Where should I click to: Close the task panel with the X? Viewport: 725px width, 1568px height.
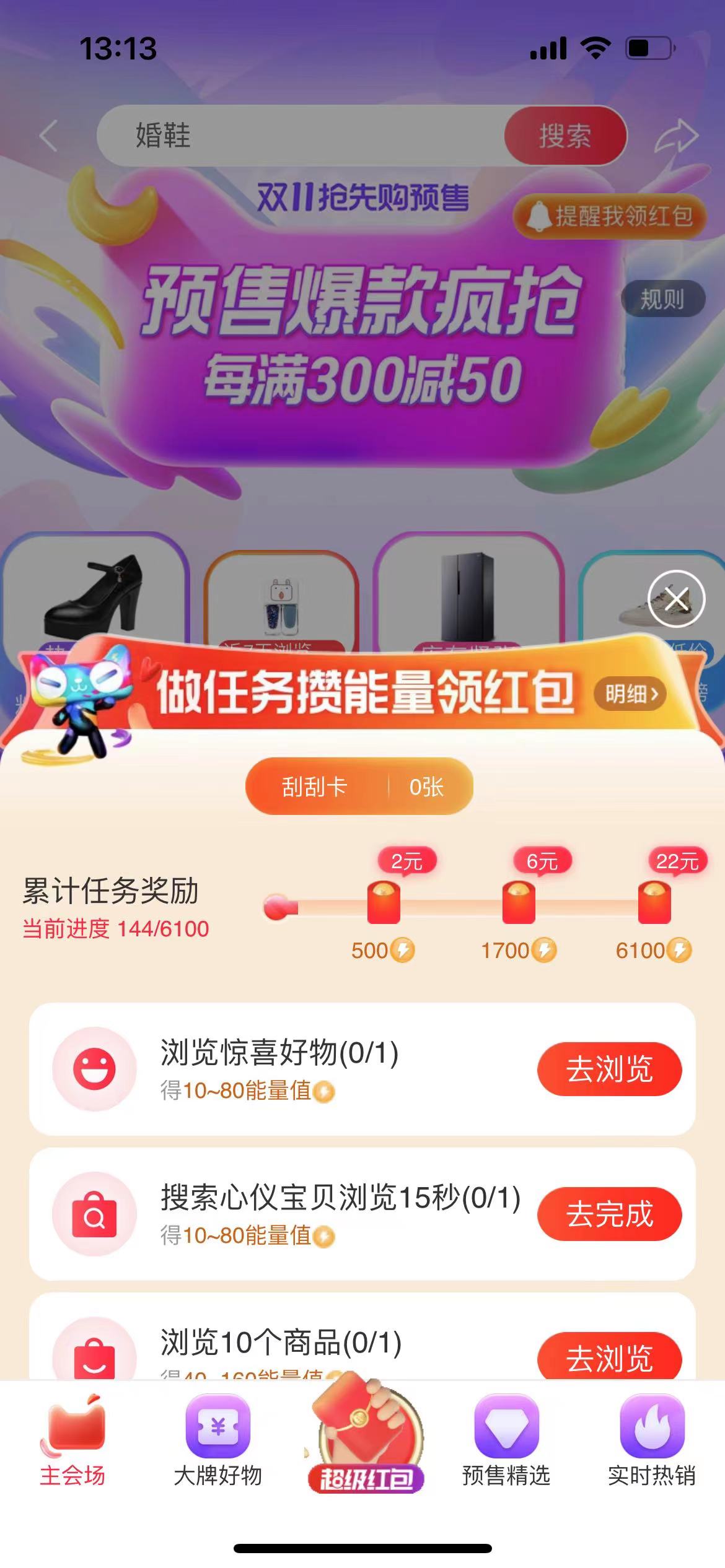676,599
